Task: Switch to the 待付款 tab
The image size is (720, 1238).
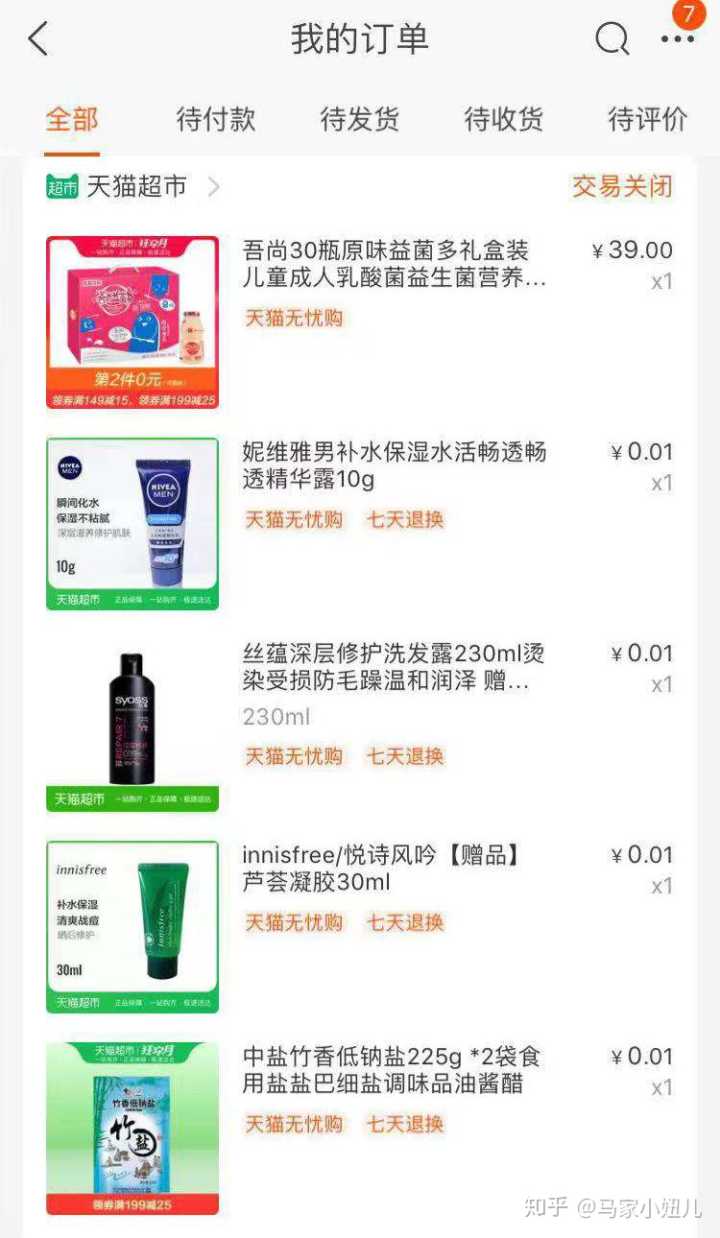Action: (216, 120)
